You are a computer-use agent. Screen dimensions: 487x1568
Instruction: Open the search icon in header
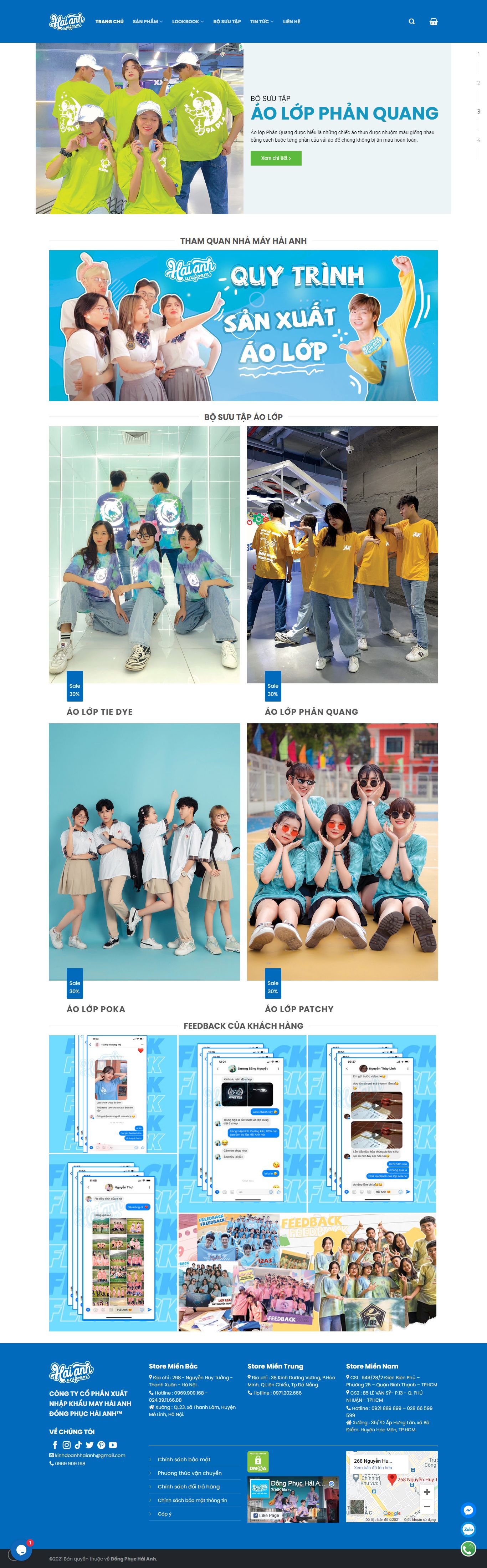(412, 21)
